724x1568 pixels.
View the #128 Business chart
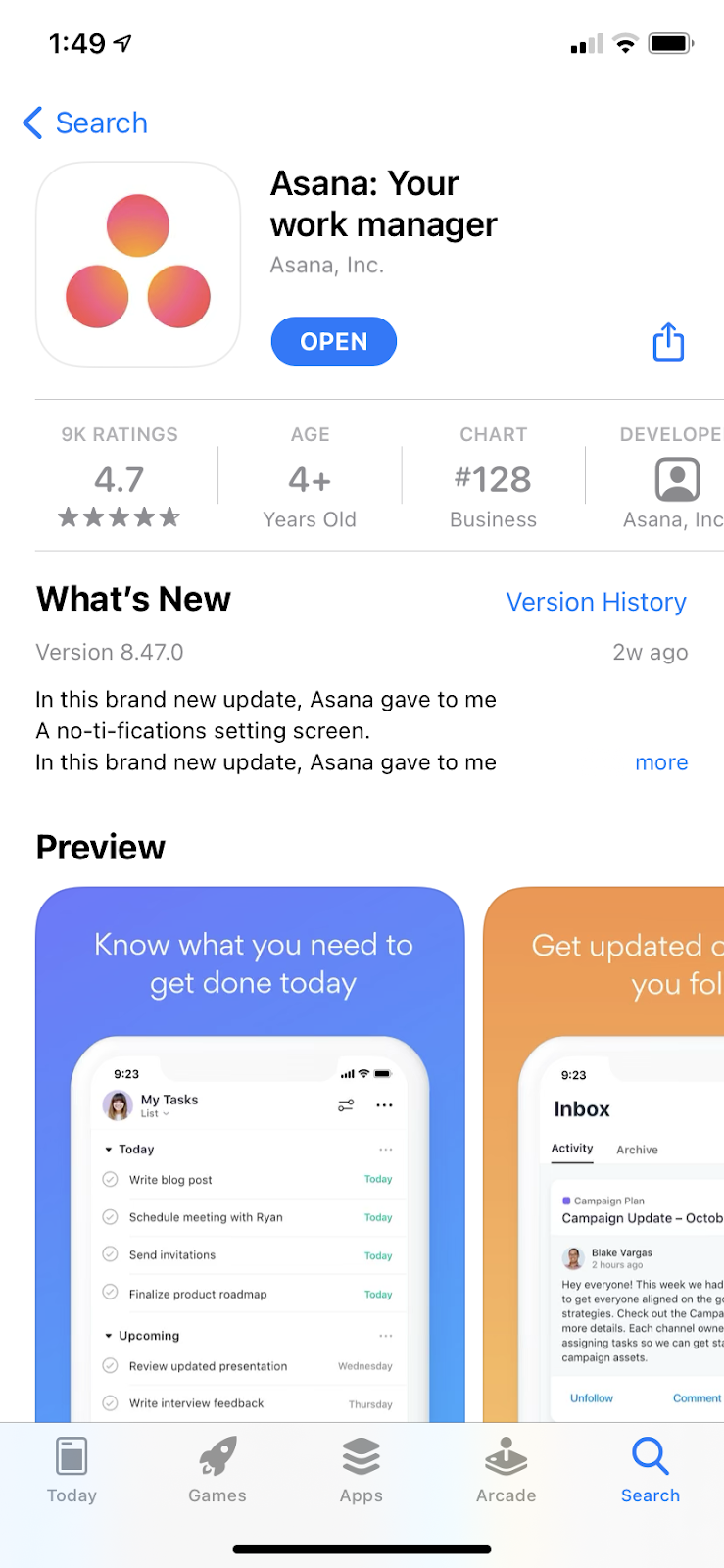click(x=493, y=478)
